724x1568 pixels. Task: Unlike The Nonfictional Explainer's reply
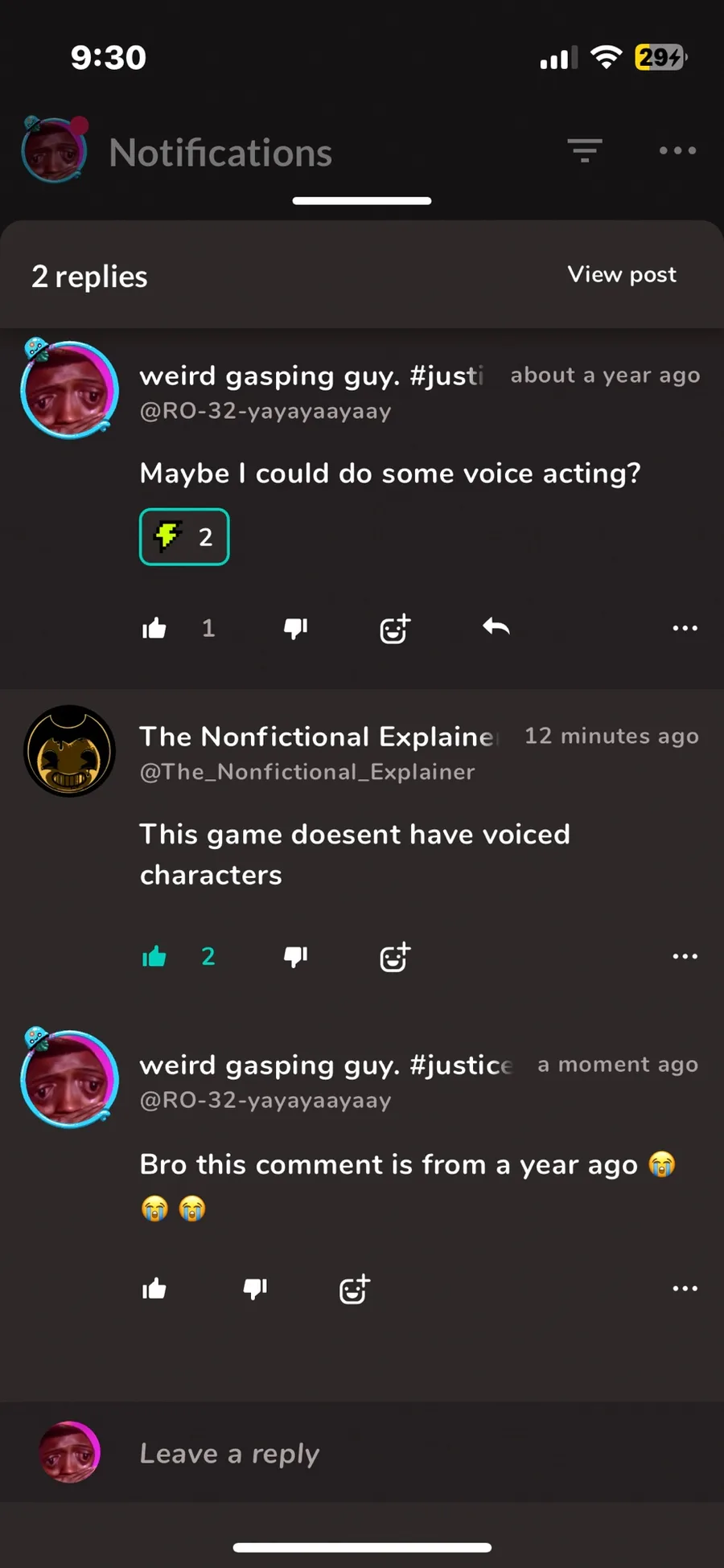(154, 956)
